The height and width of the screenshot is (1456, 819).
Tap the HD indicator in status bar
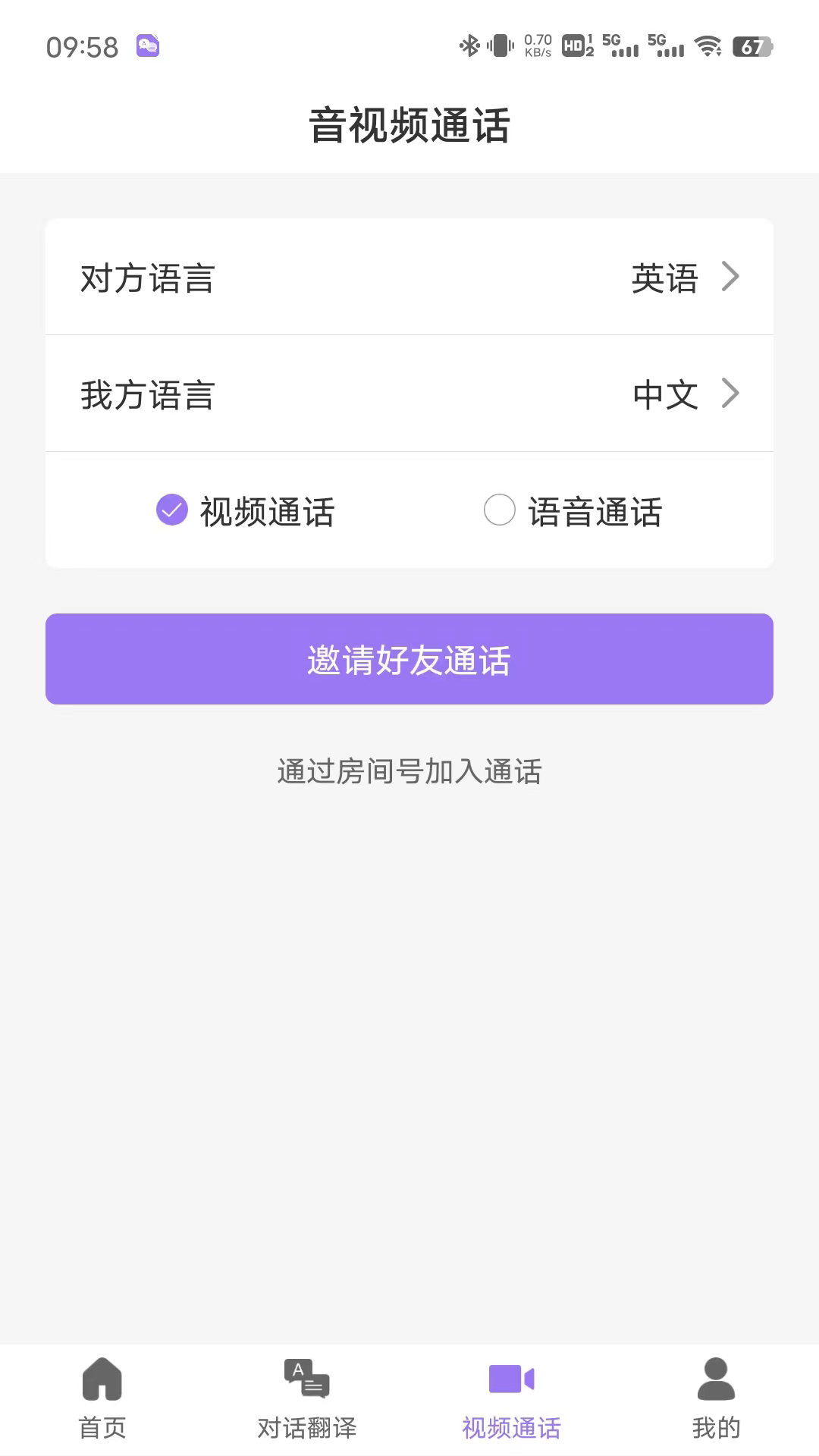[x=573, y=45]
